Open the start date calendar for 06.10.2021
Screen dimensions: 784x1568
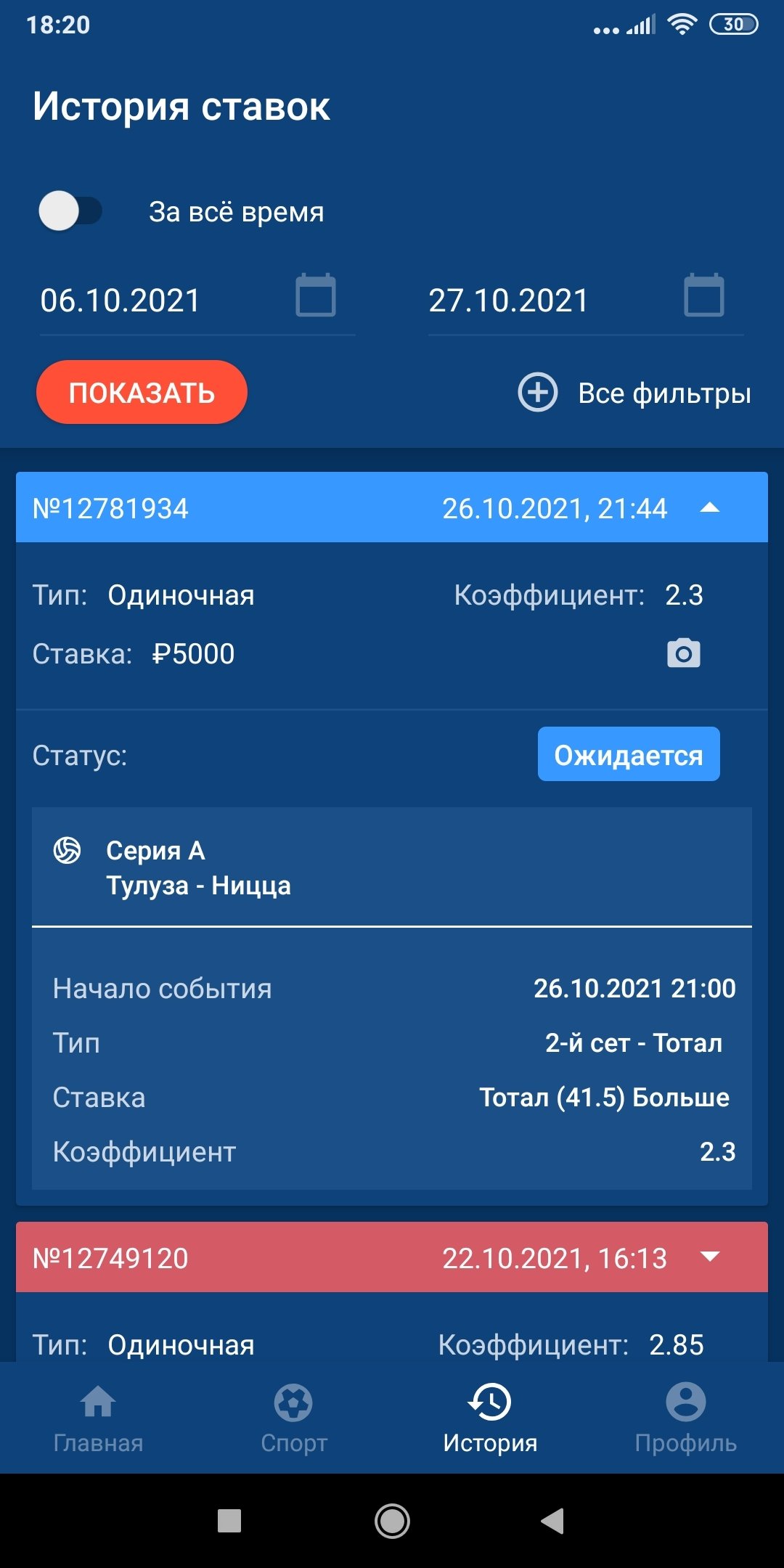(316, 295)
